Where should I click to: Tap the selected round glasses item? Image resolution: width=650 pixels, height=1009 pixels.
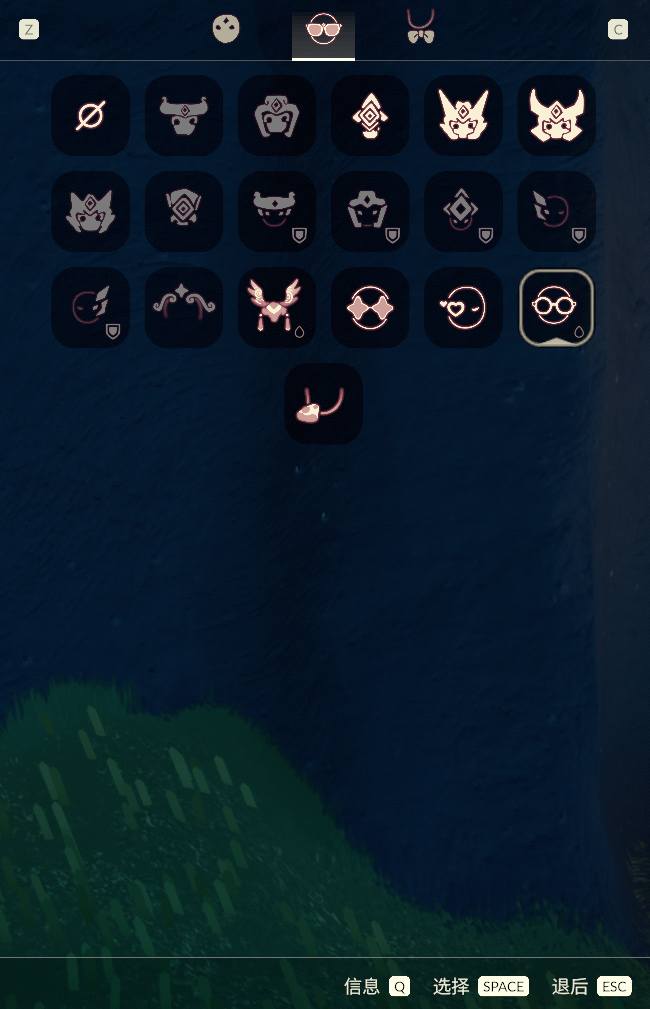point(556,308)
